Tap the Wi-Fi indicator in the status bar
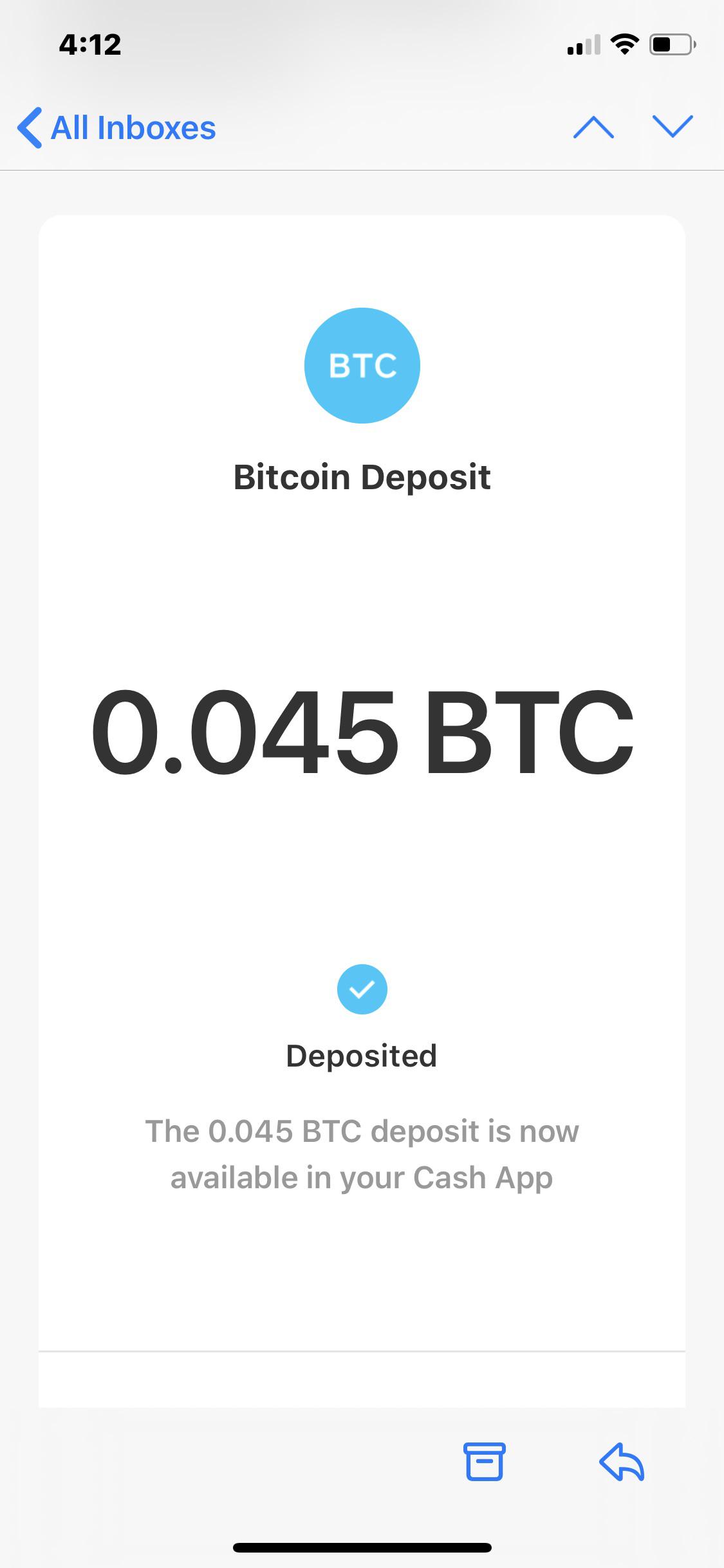 pyautogui.click(x=623, y=44)
